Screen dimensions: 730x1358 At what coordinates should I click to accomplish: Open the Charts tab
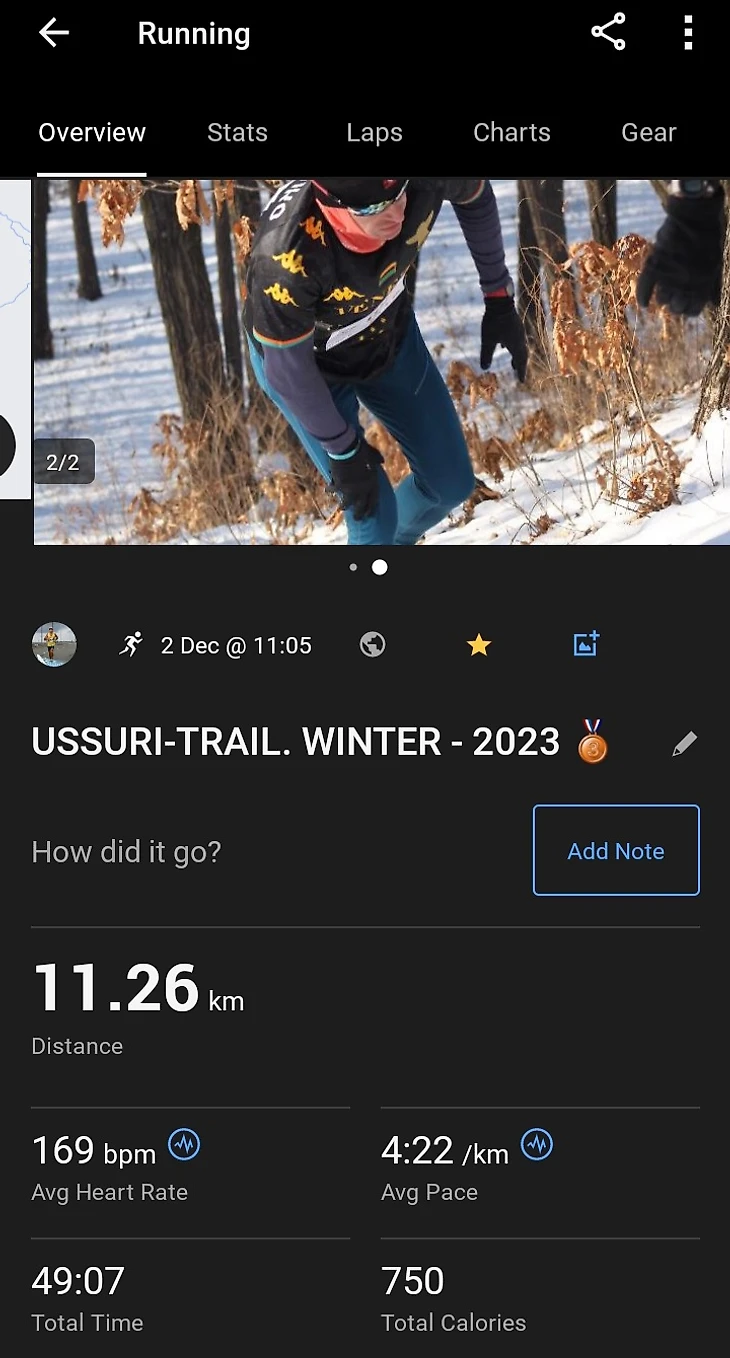(x=511, y=133)
